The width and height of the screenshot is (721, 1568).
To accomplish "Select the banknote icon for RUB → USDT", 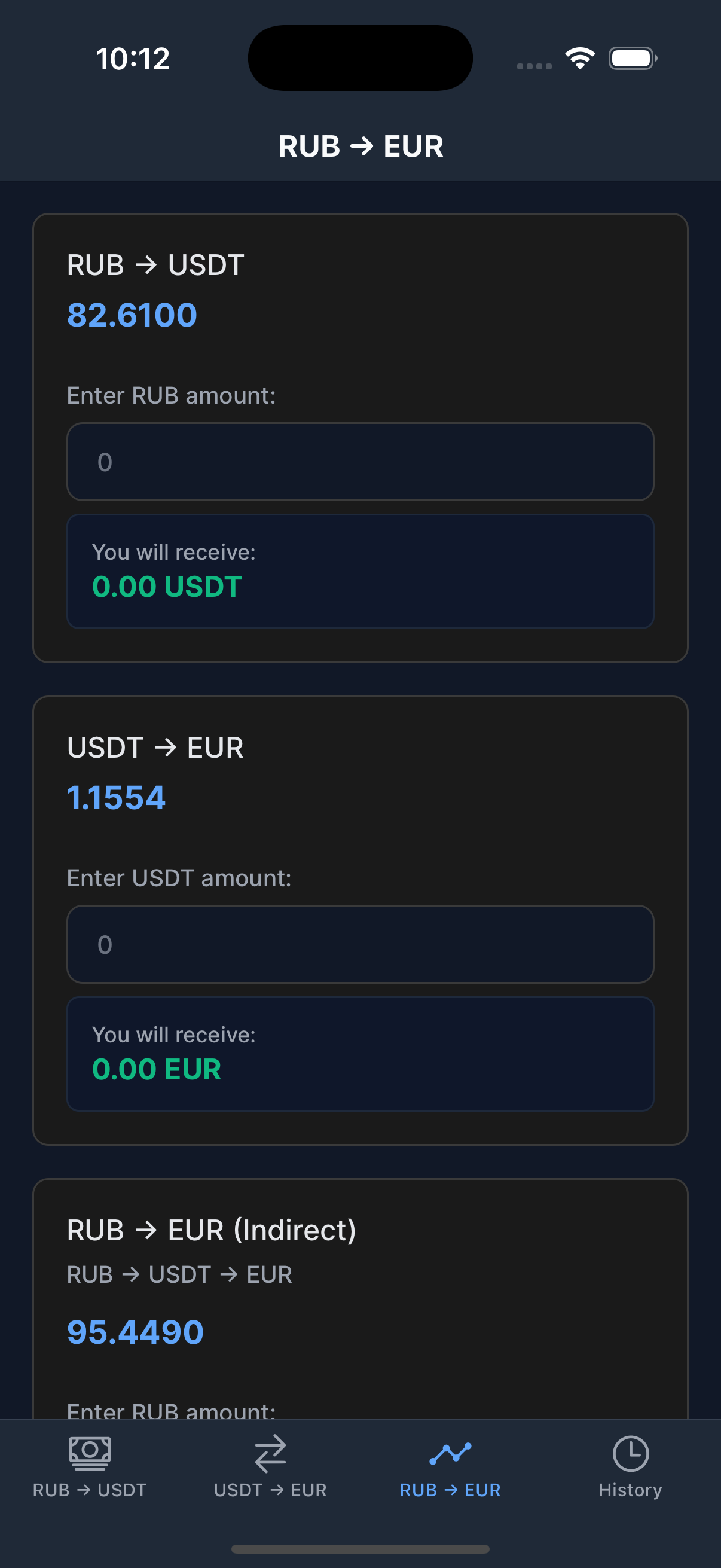I will coord(90,1454).
